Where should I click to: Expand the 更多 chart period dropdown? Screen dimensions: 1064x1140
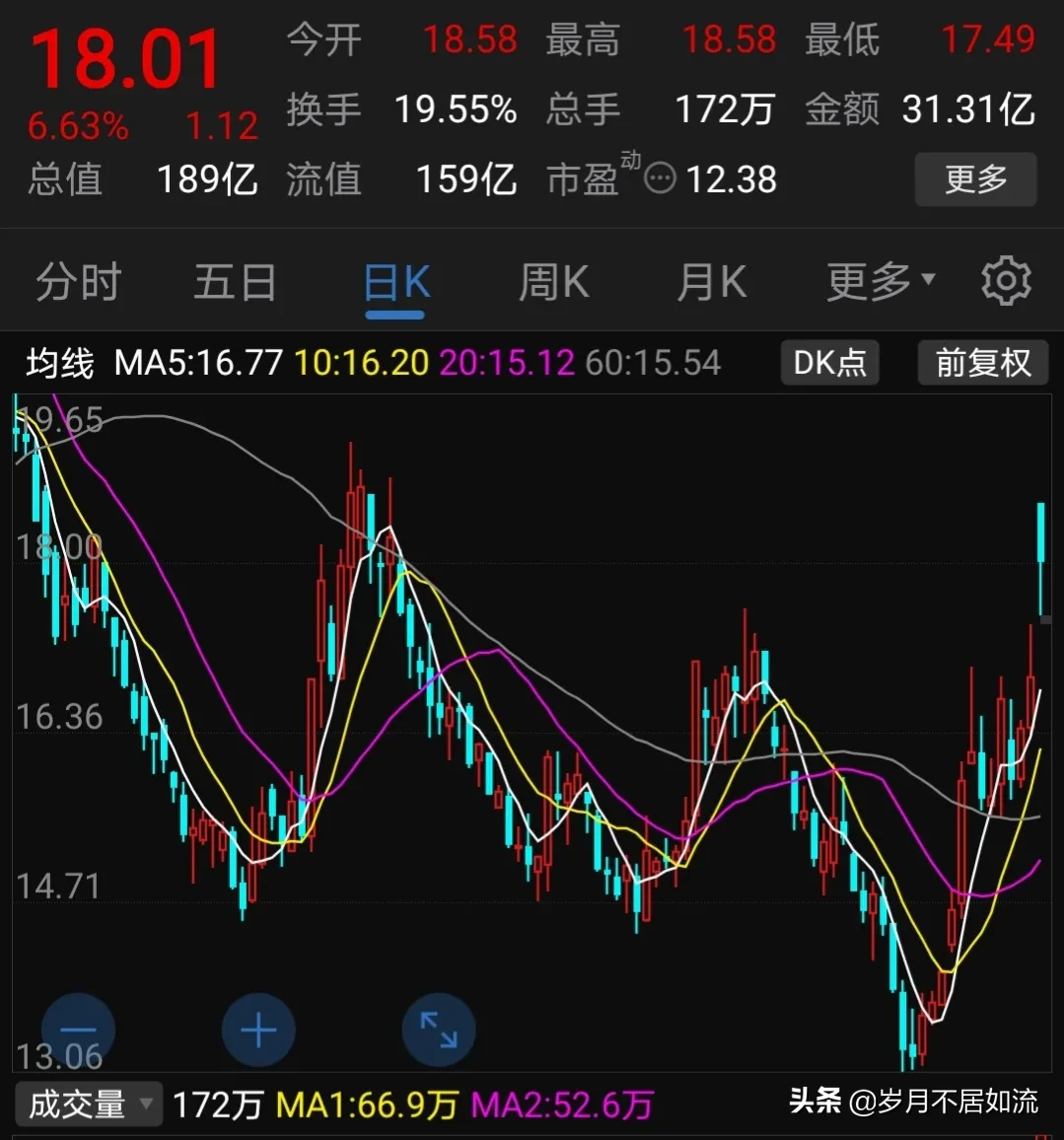pos(881,282)
